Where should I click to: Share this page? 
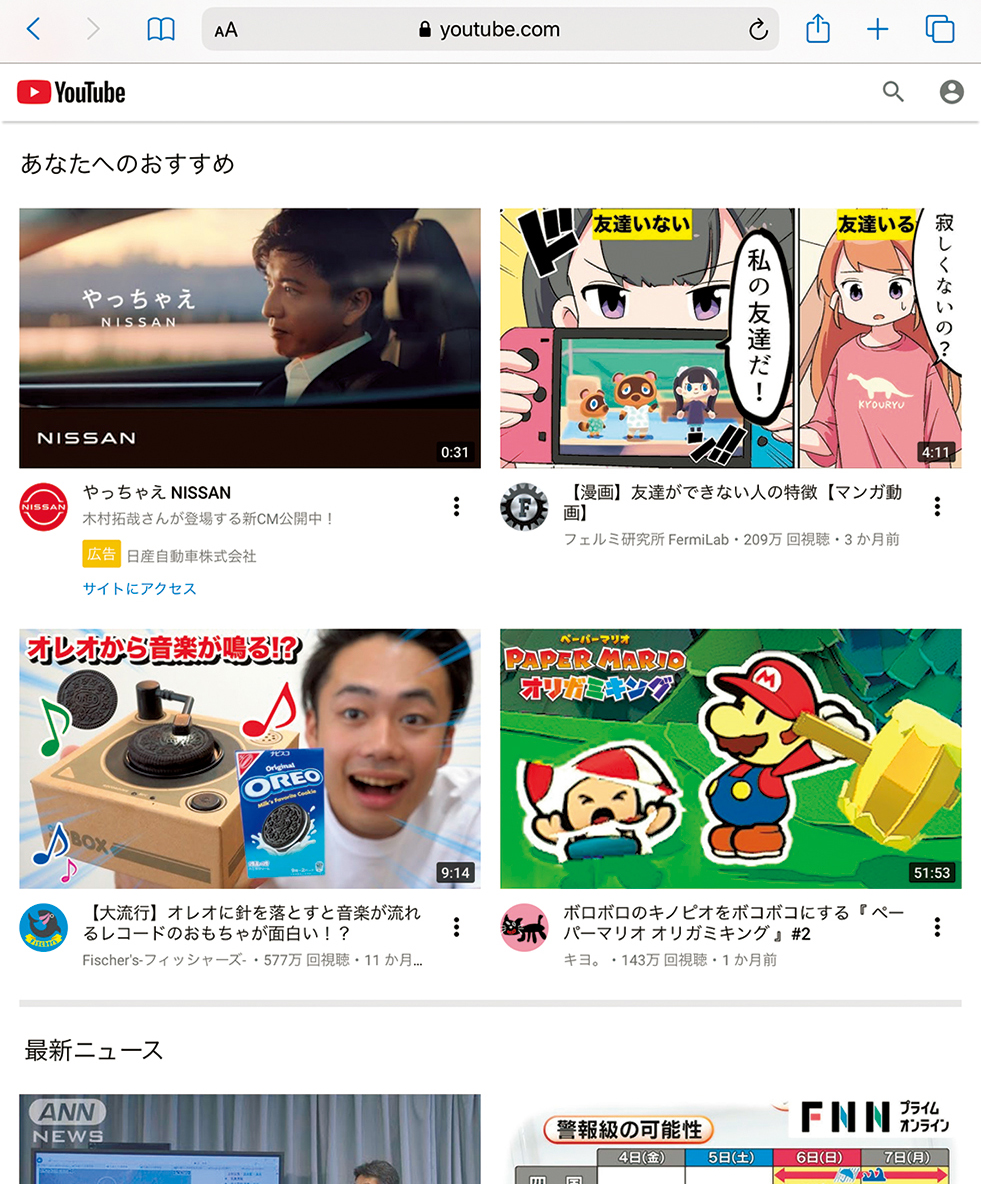818,30
